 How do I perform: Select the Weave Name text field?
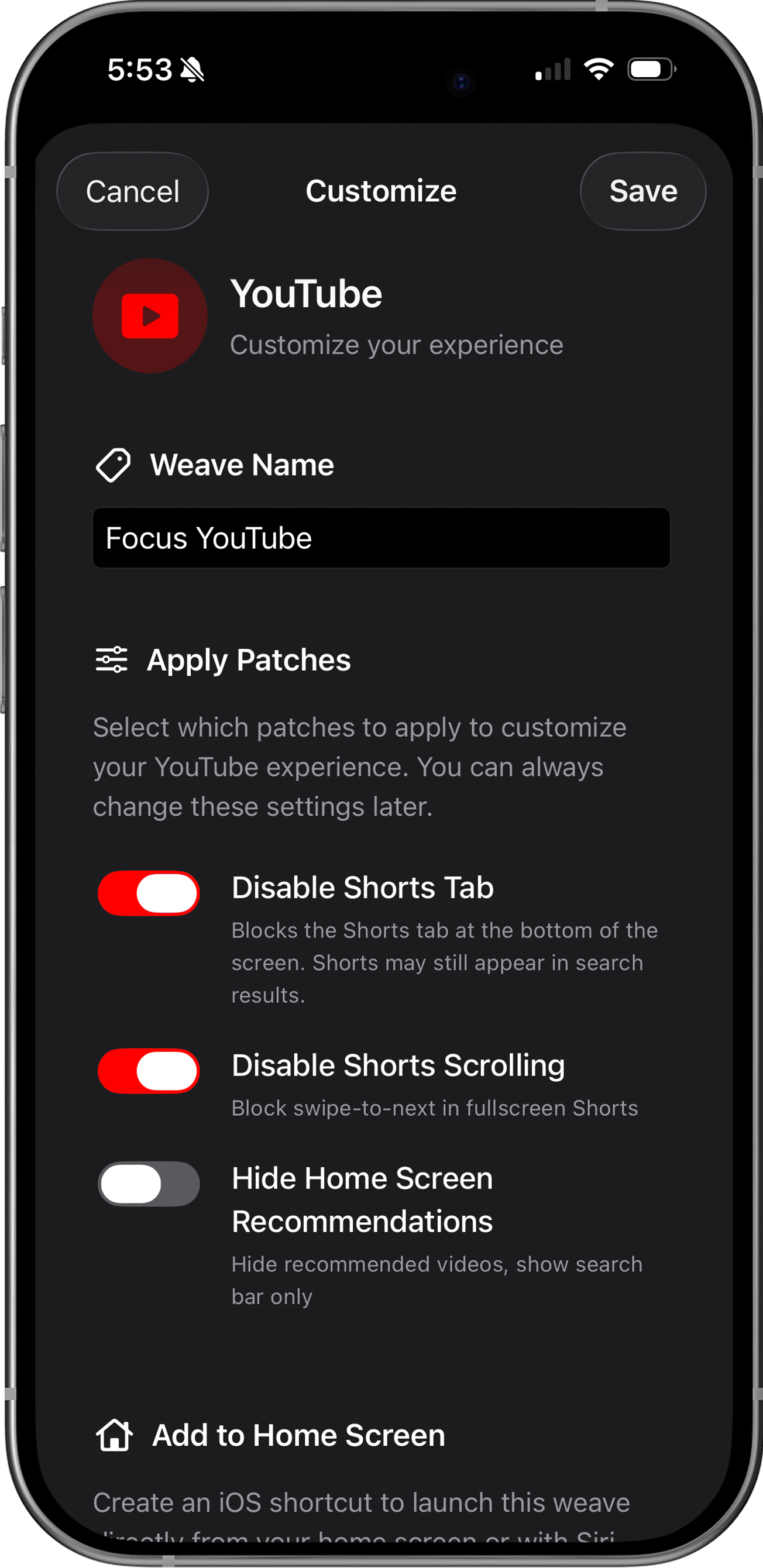[381, 538]
